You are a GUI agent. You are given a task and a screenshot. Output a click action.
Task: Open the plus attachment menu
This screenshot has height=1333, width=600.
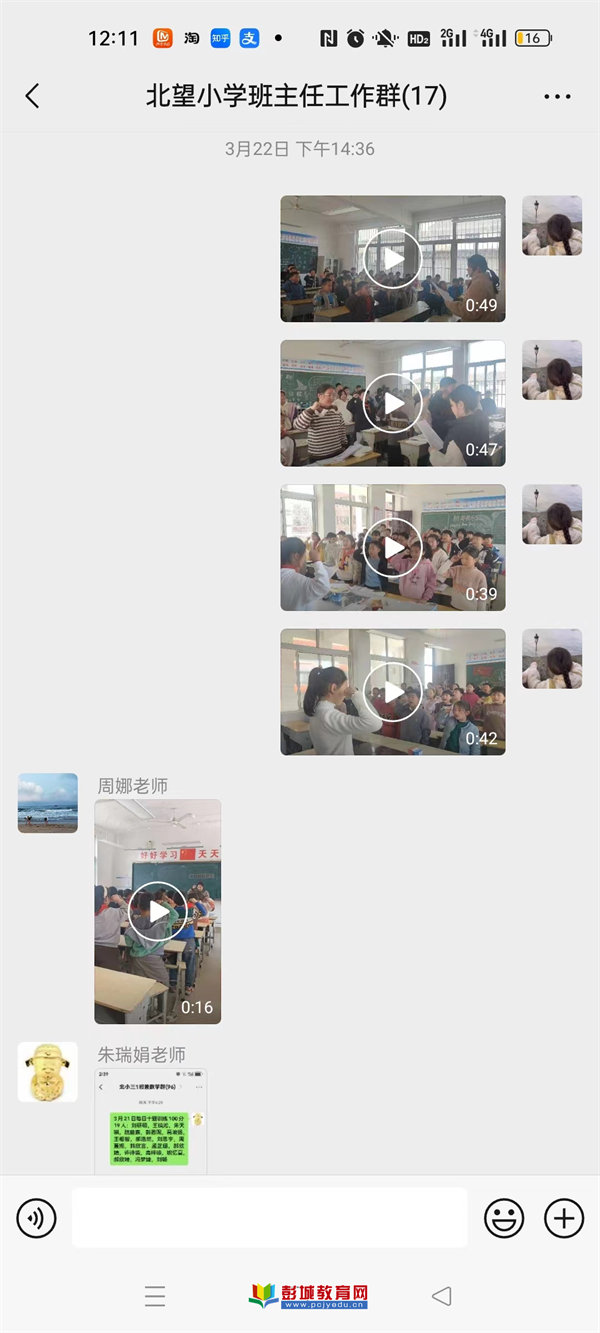pos(564,1218)
